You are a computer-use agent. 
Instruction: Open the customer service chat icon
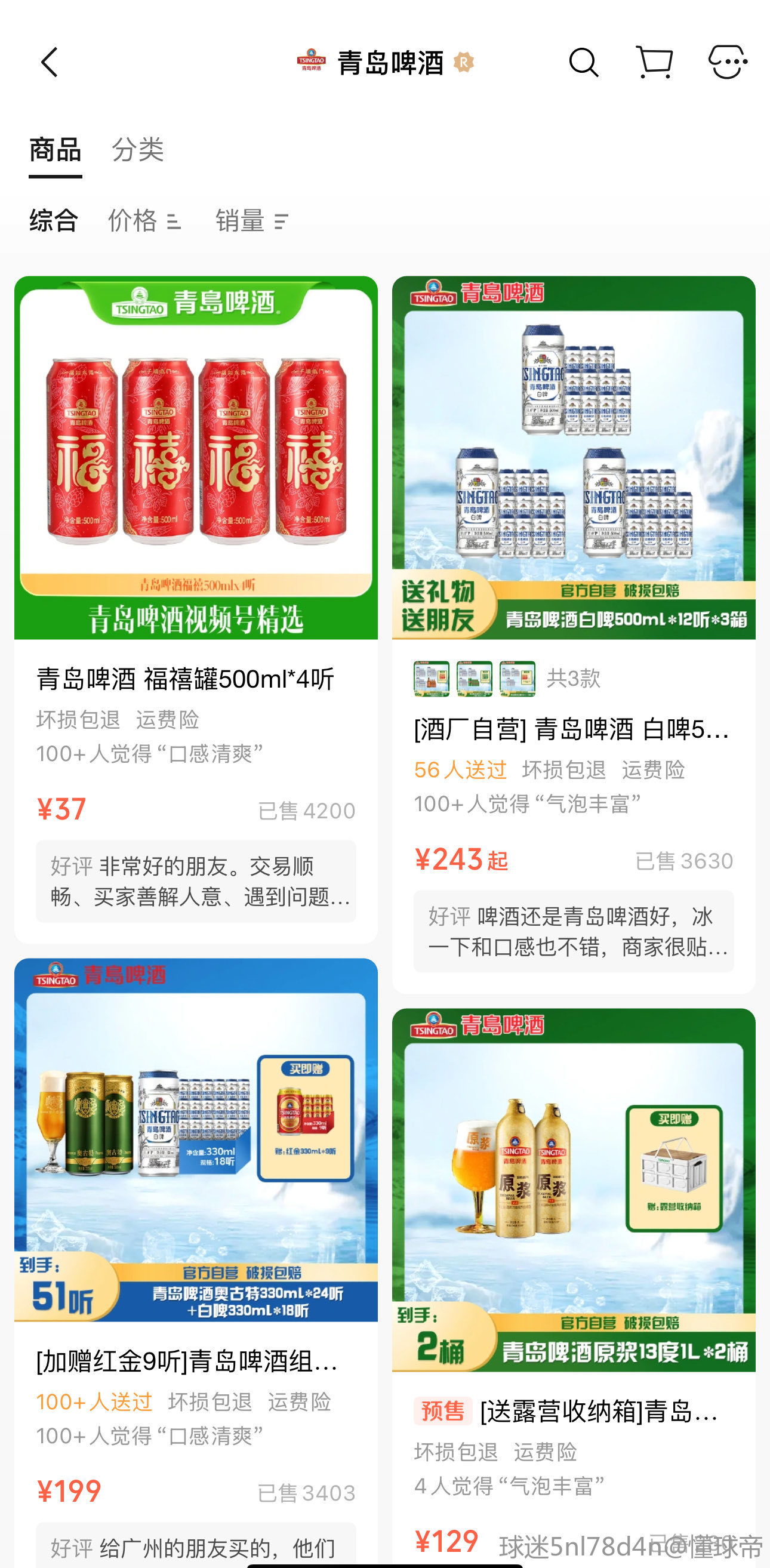(728, 62)
